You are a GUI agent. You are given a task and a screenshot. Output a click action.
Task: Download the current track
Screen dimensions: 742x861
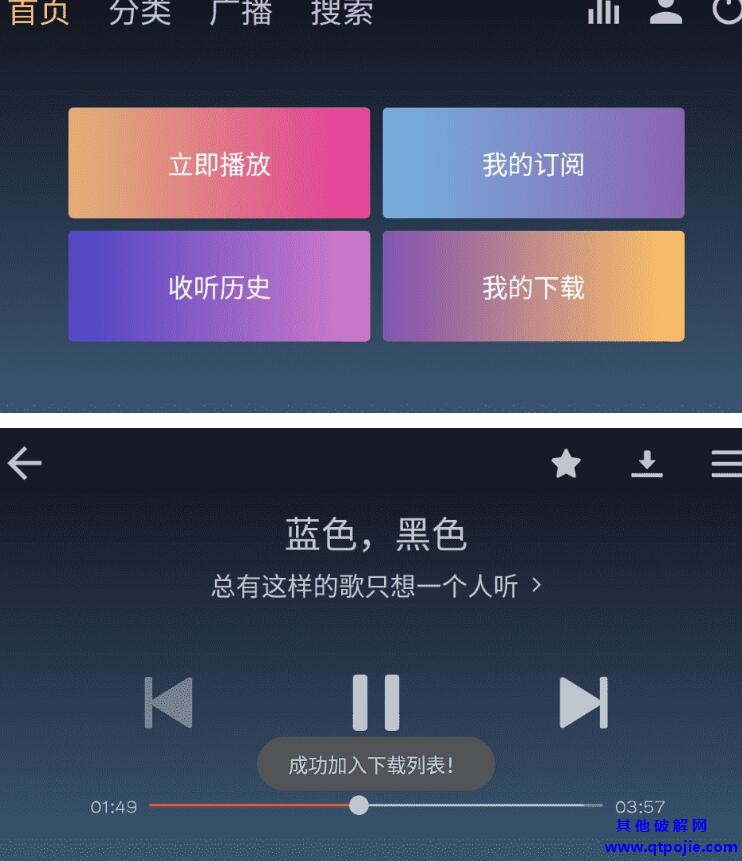click(x=647, y=464)
